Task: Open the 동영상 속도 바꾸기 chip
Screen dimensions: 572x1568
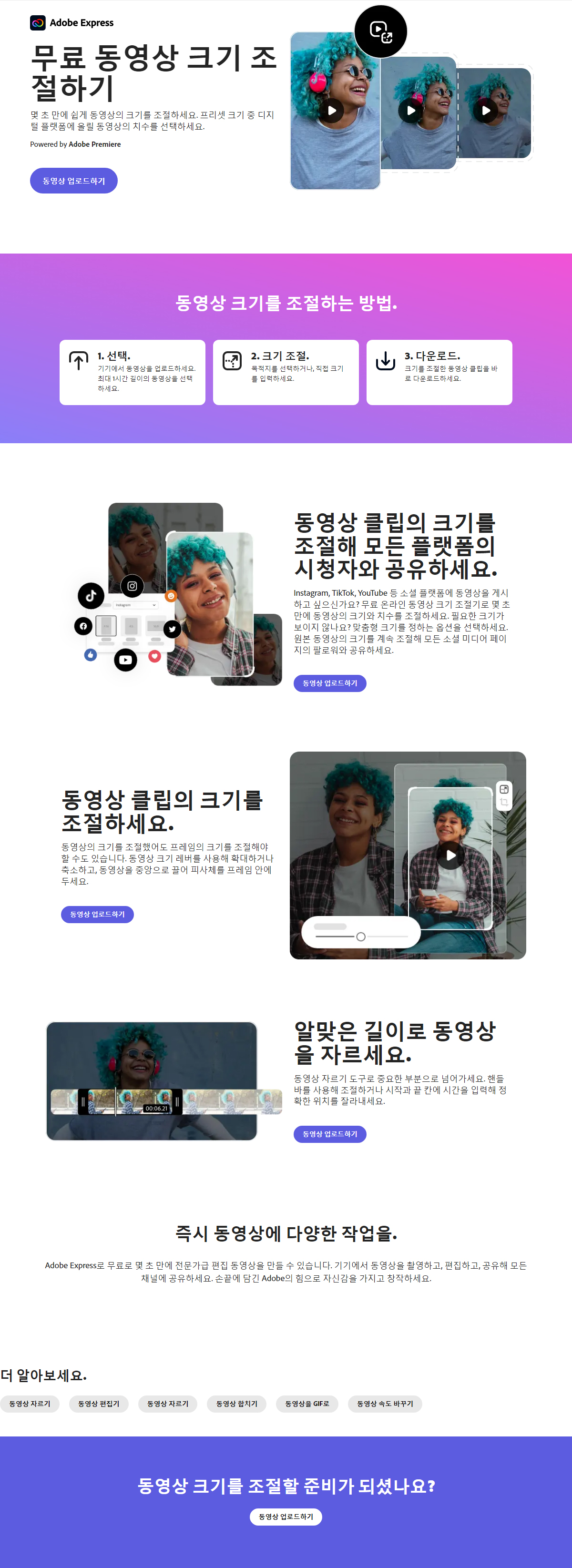Action: point(385,1404)
